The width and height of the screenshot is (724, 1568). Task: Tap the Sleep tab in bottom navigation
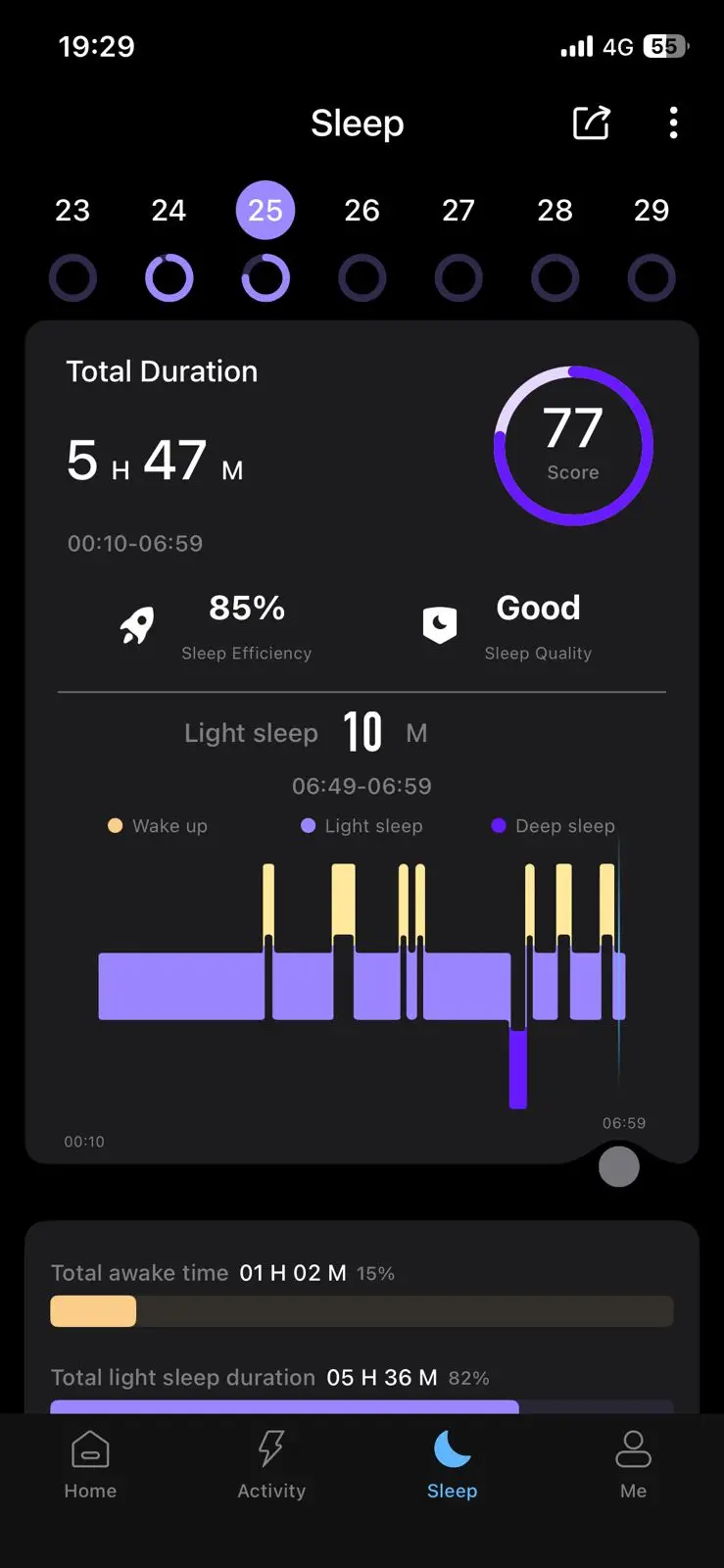tap(452, 1465)
